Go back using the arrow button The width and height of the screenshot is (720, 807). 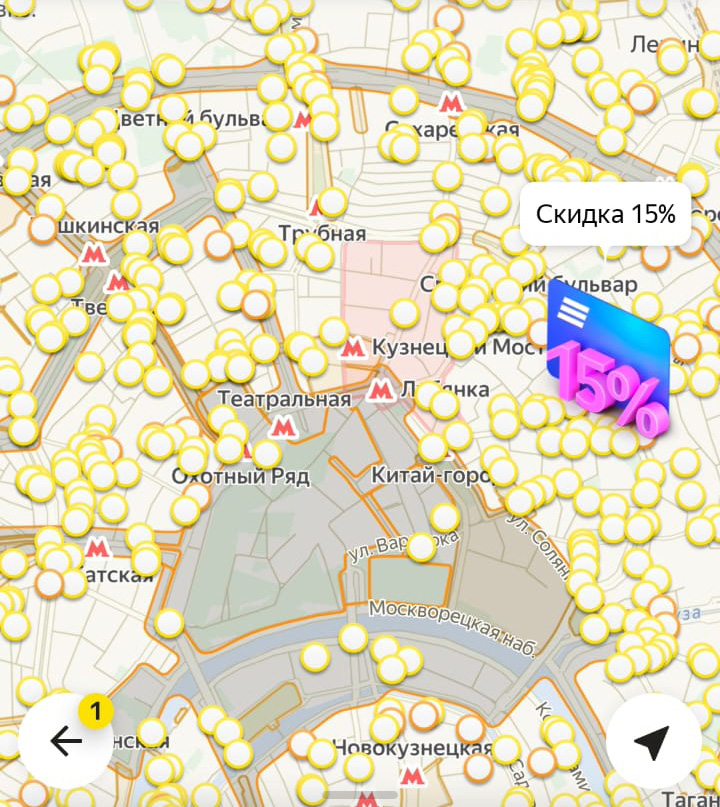[x=66, y=741]
